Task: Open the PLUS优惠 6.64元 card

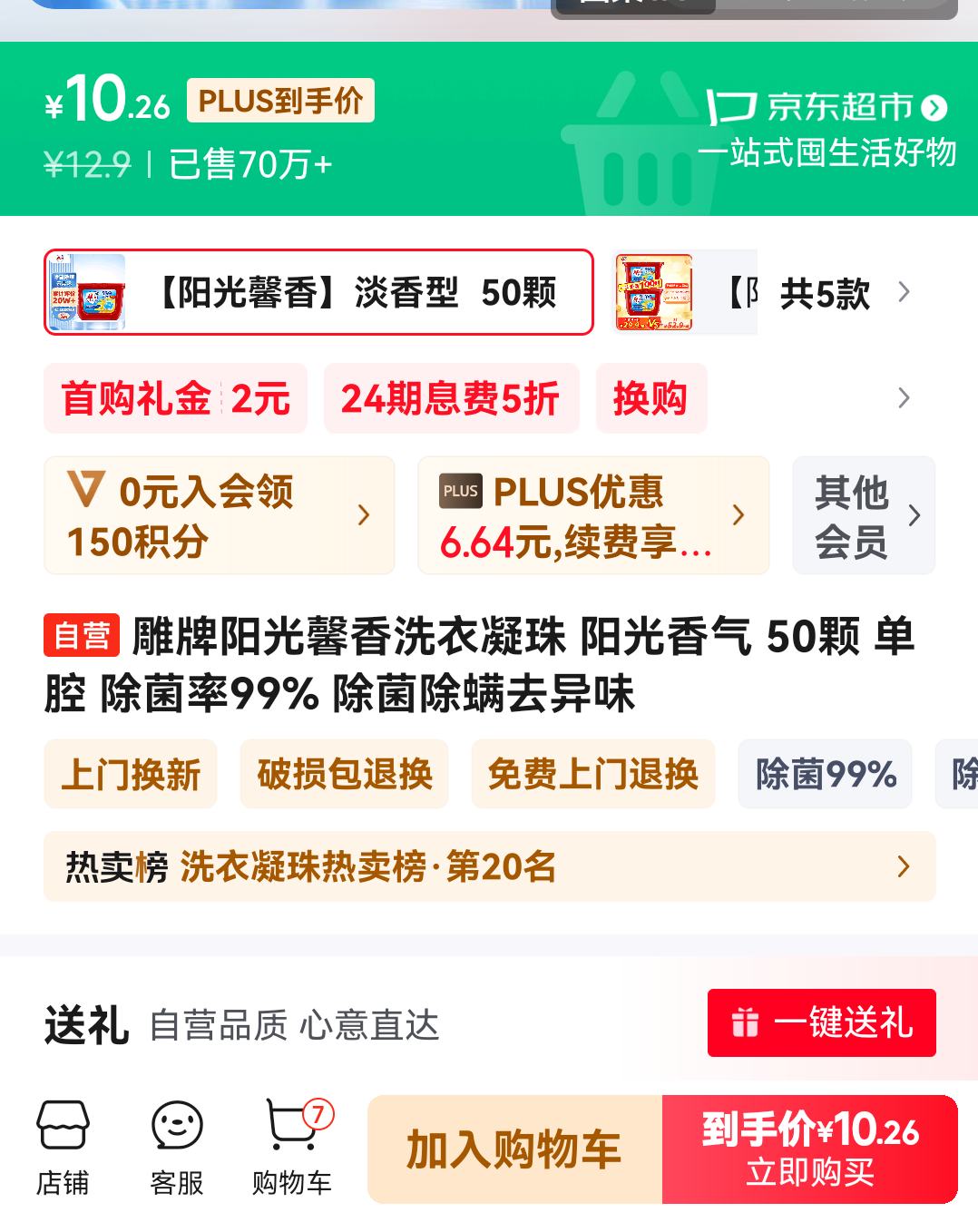Action: (592, 515)
